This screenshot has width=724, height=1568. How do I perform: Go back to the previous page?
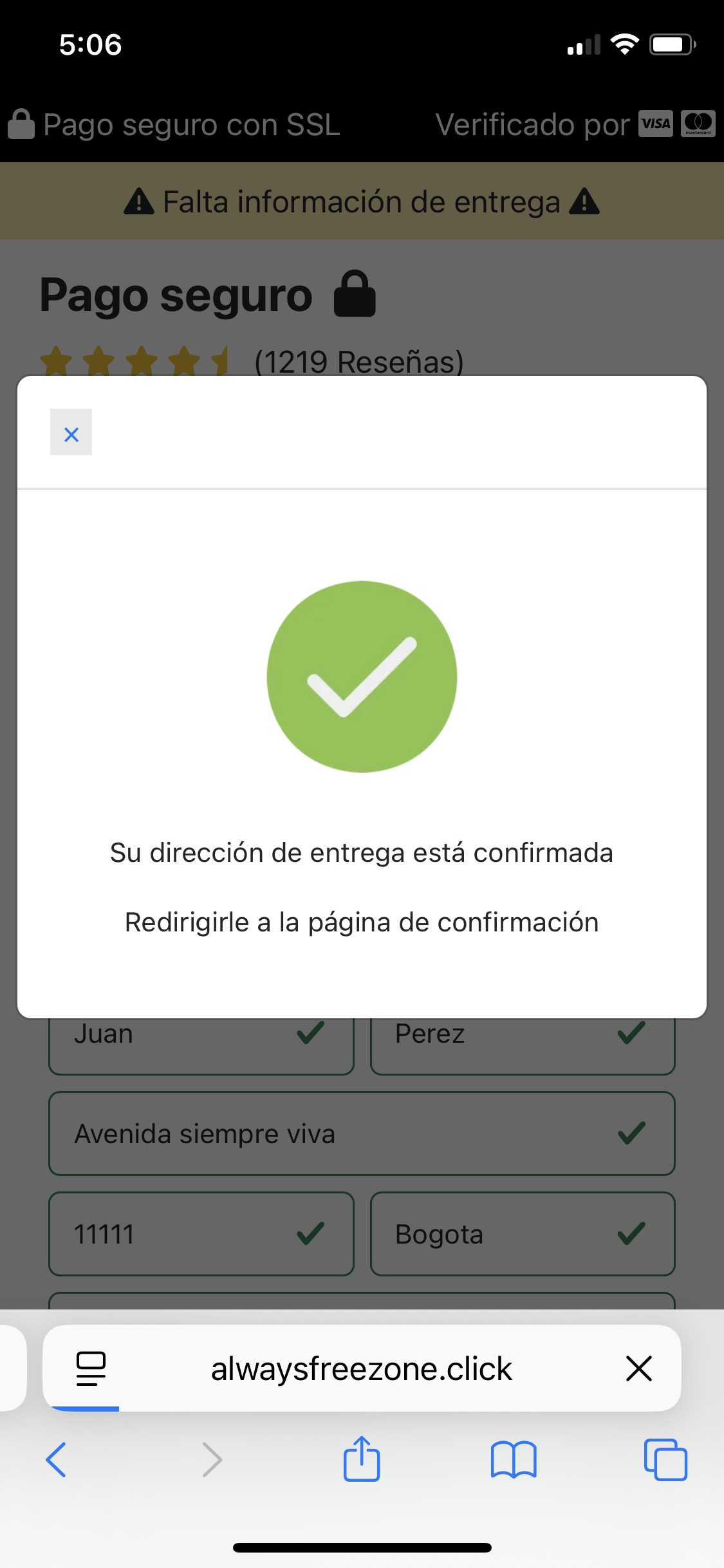(x=57, y=1459)
